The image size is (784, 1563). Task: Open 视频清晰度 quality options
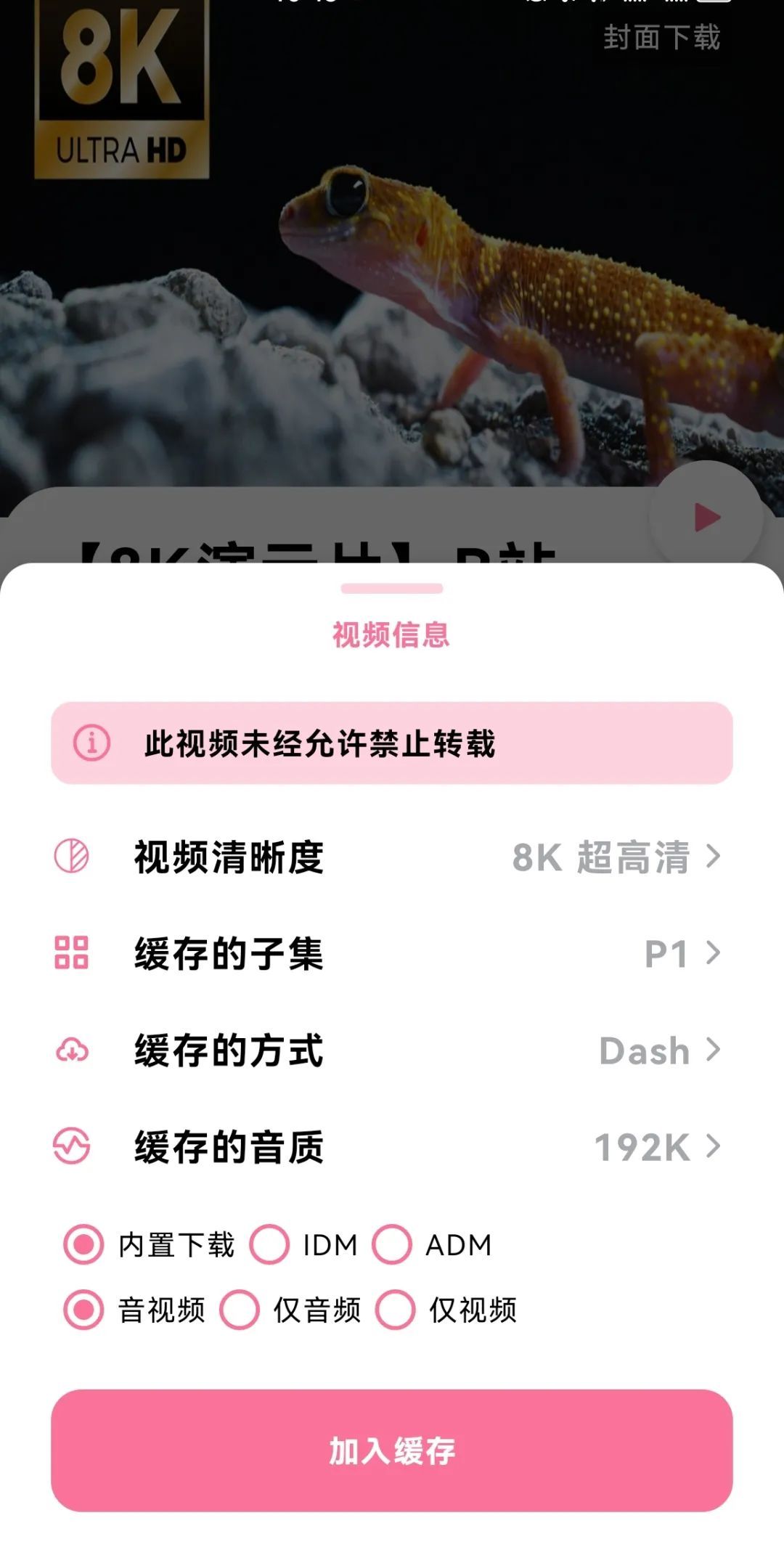coord(392,857)
